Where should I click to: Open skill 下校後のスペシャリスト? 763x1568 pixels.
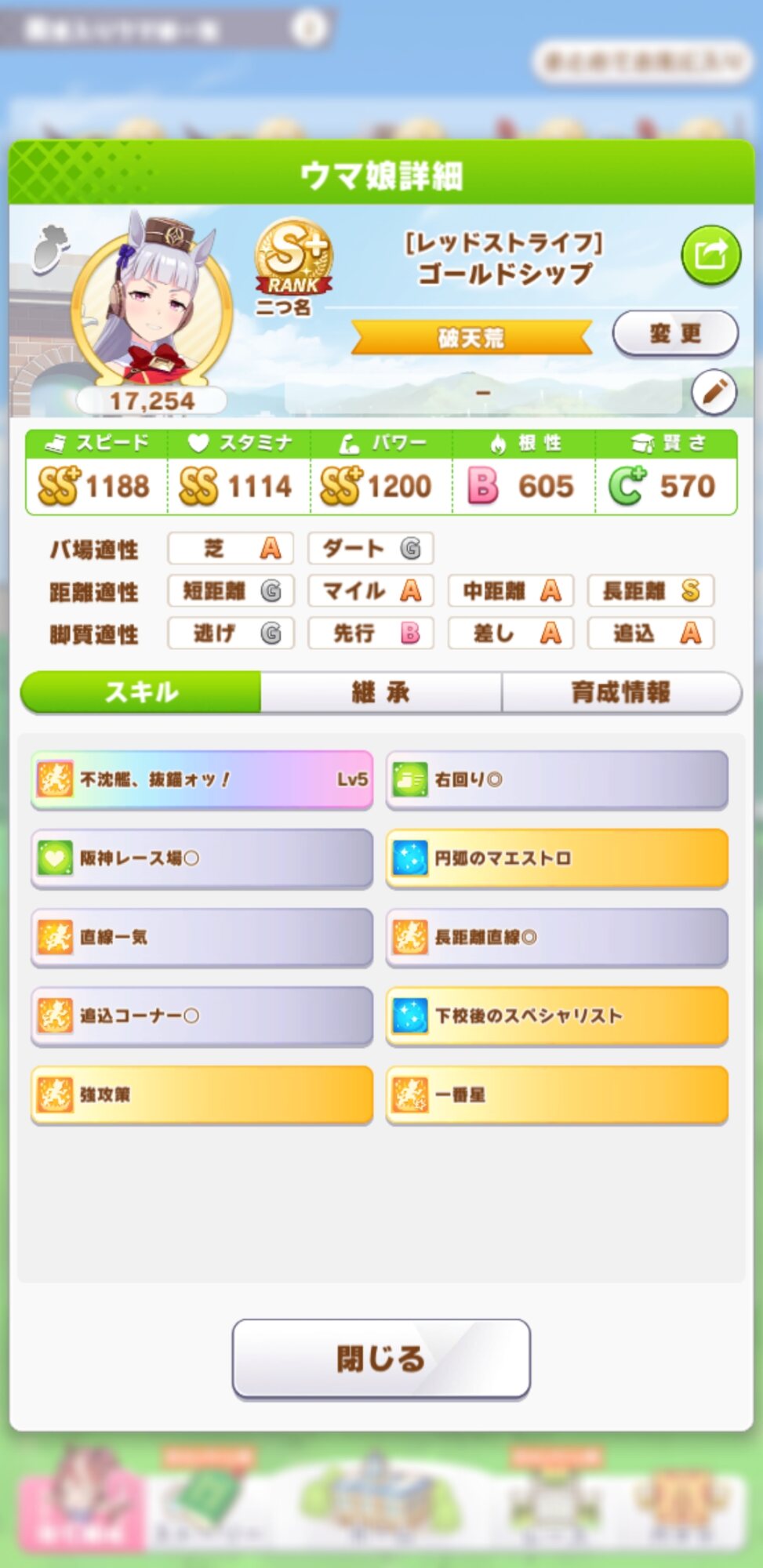click(557, 1016)
